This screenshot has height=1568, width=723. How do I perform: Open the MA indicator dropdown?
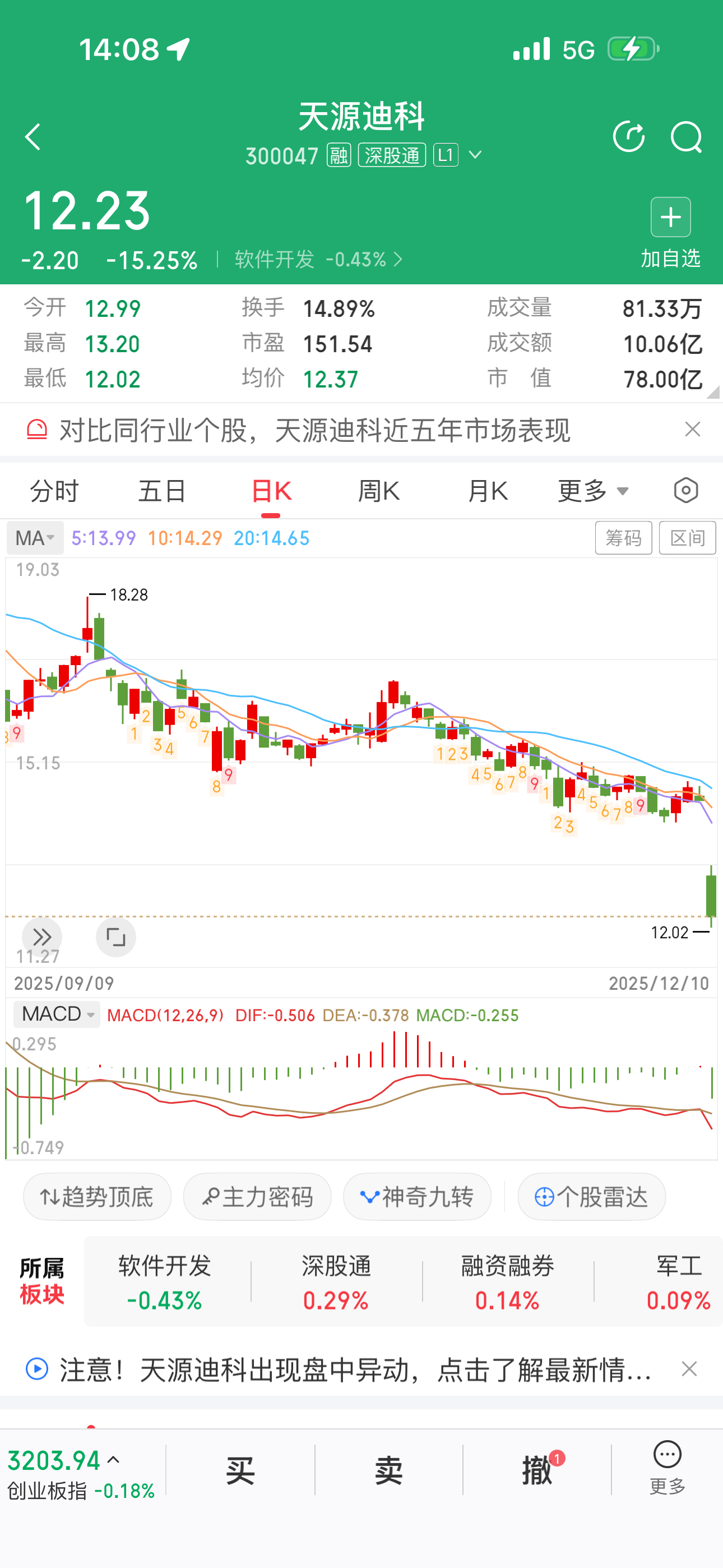pyautogui.click(x=35, y=538)
